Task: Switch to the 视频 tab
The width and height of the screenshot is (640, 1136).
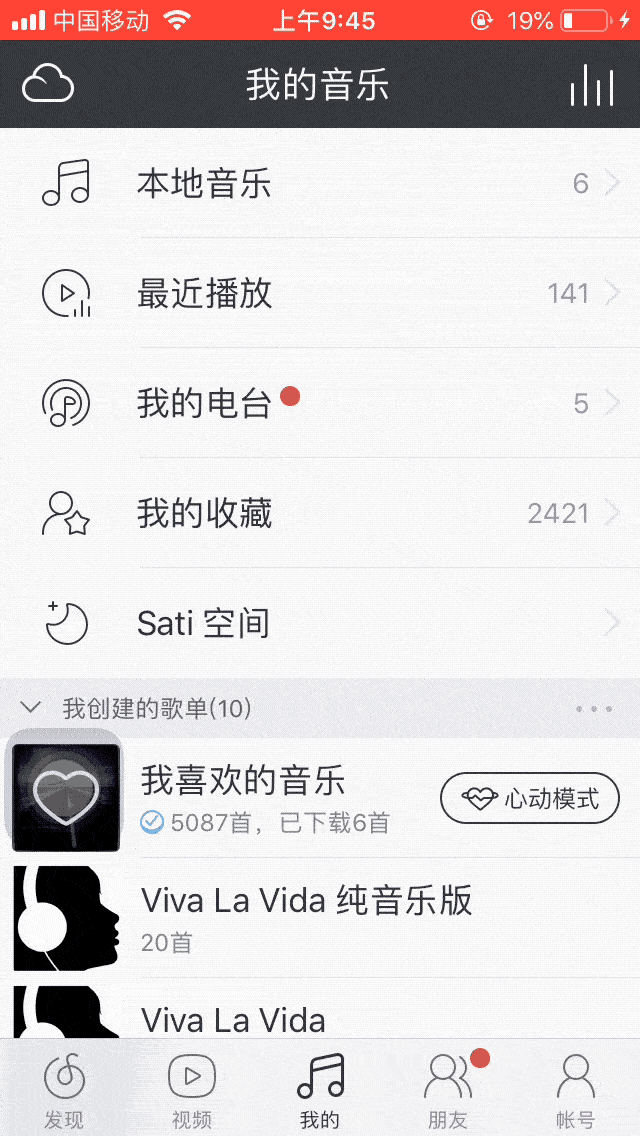Action: [192, 1088]
